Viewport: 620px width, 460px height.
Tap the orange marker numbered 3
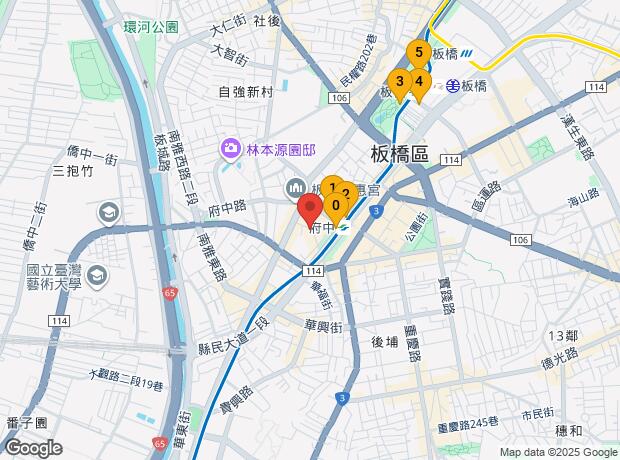tap(399, 82)
